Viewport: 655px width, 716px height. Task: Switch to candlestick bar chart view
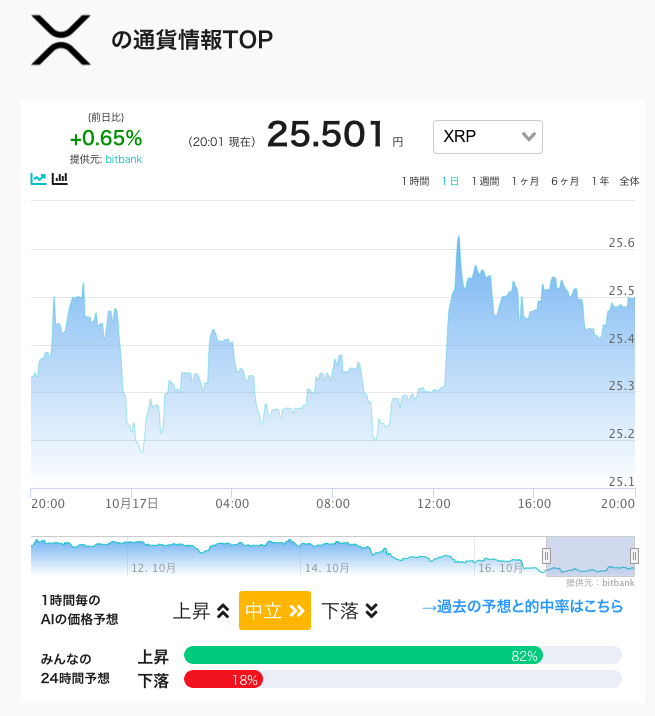tap(60, 179)
